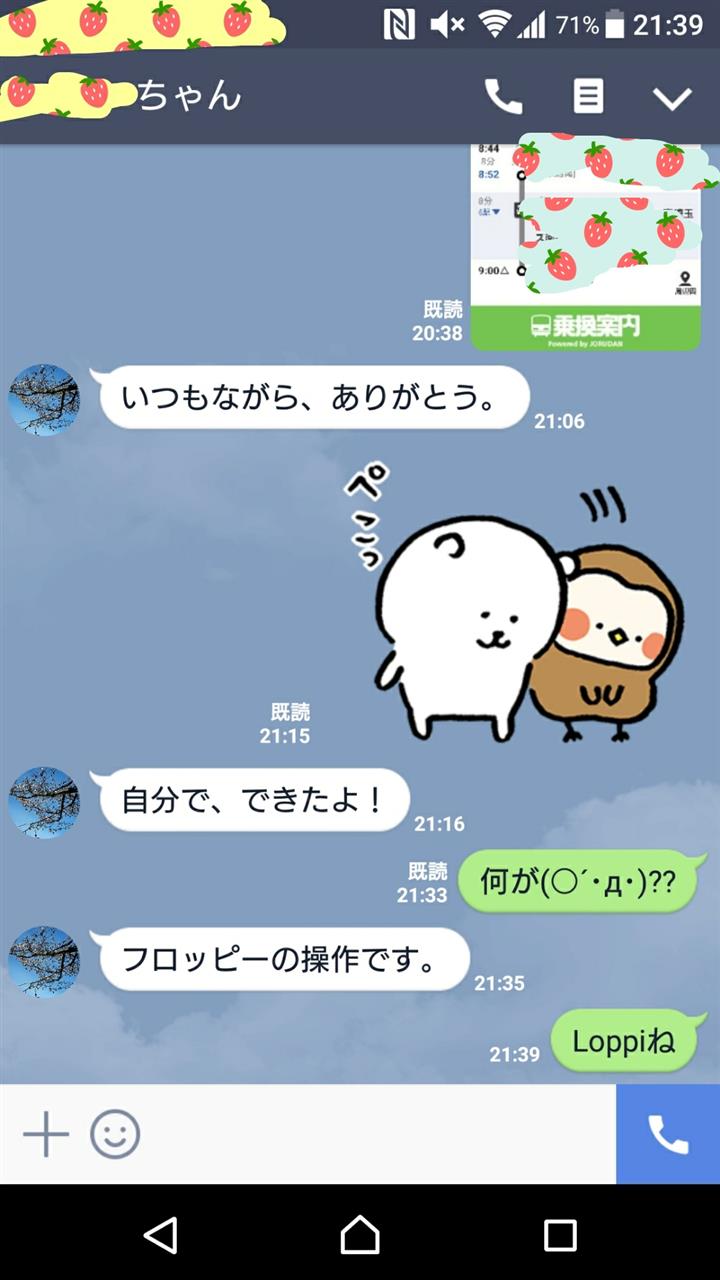This screenshot has width=720, height=1280.
Task: Start a voice call from the header
Action: (x=503, y=97)
